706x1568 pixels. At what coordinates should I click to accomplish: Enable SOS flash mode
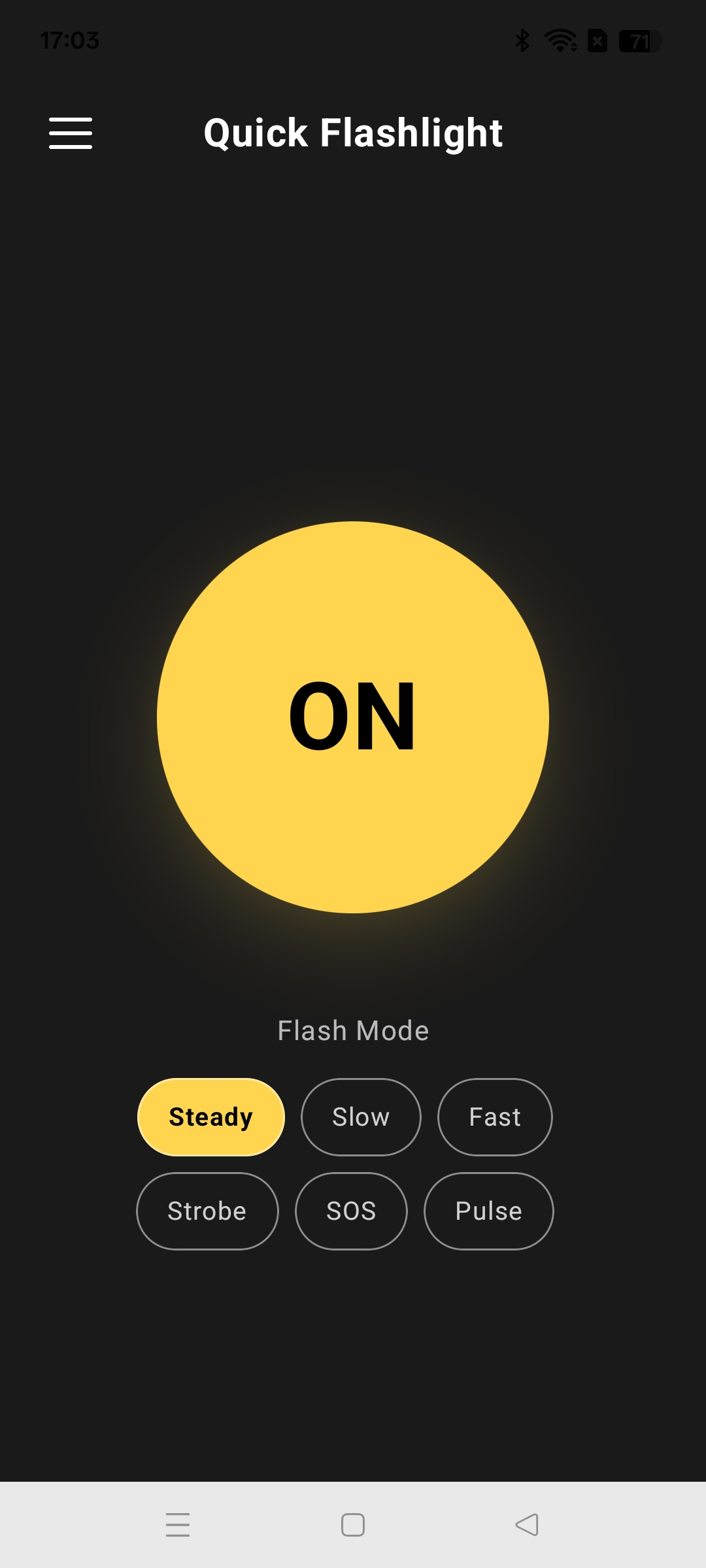[351, 1211]
